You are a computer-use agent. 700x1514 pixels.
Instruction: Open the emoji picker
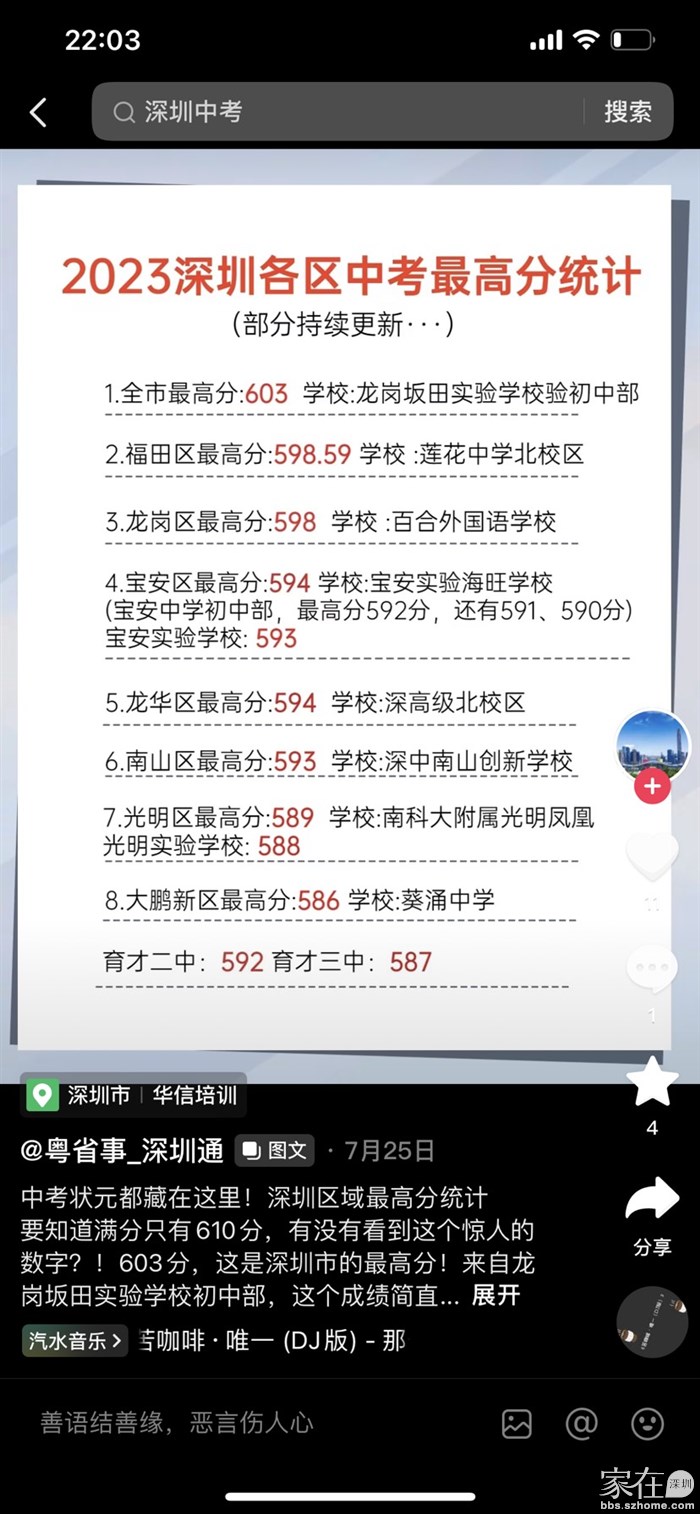[x=648, y=1423]
